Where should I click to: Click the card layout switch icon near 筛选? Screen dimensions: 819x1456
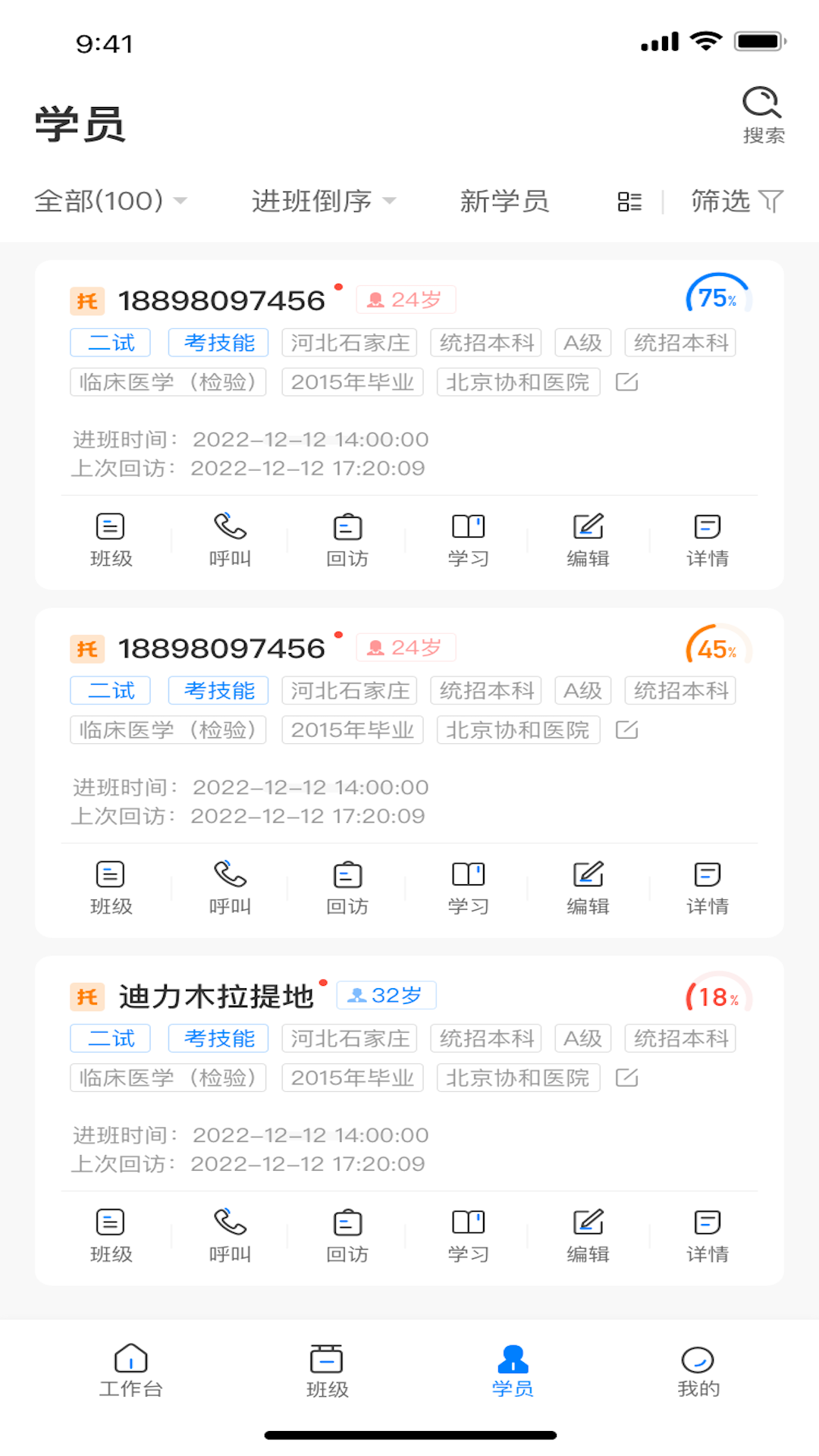629,201
